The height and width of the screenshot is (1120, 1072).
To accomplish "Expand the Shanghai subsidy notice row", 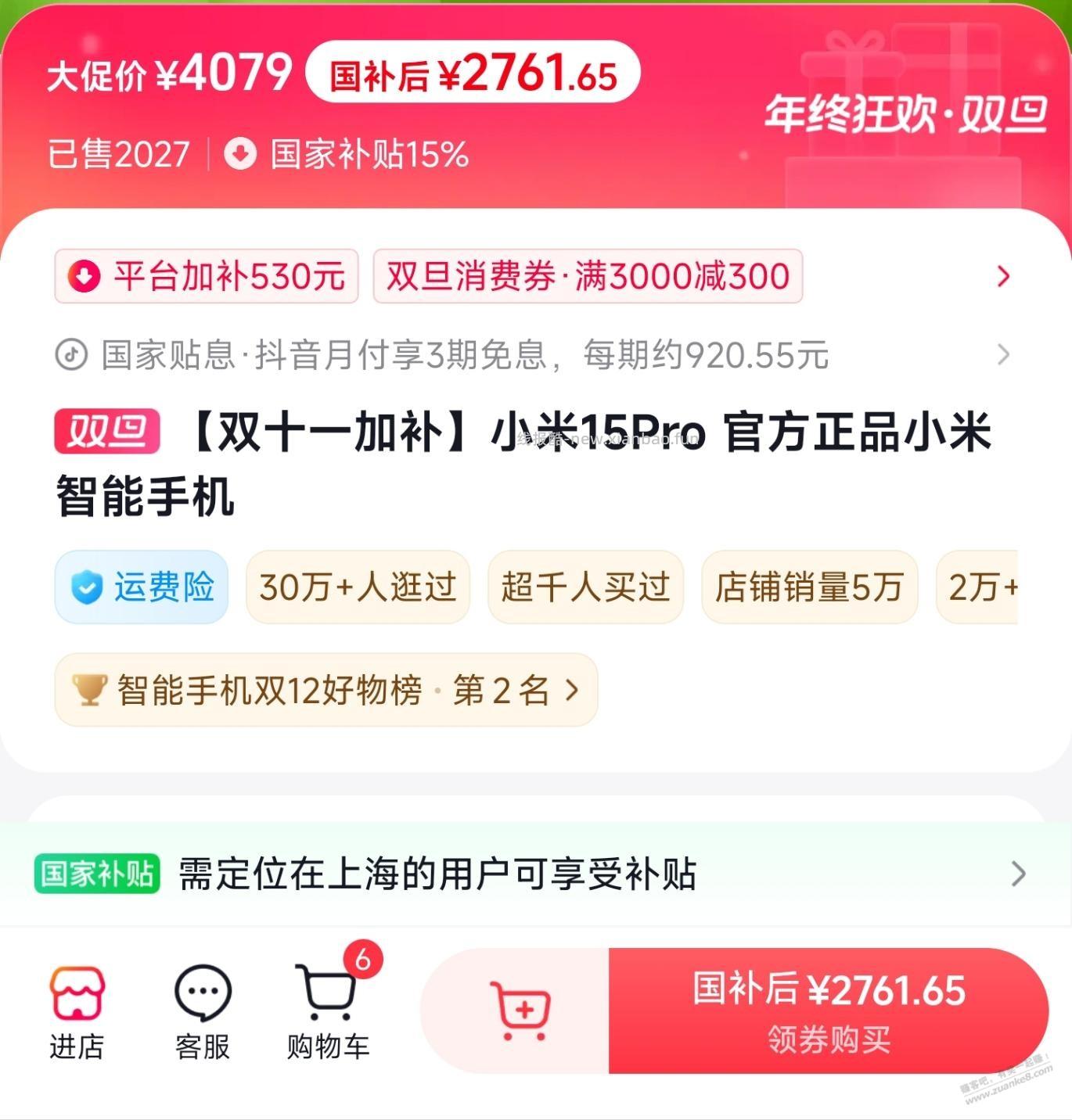I will coord(1016,875).
